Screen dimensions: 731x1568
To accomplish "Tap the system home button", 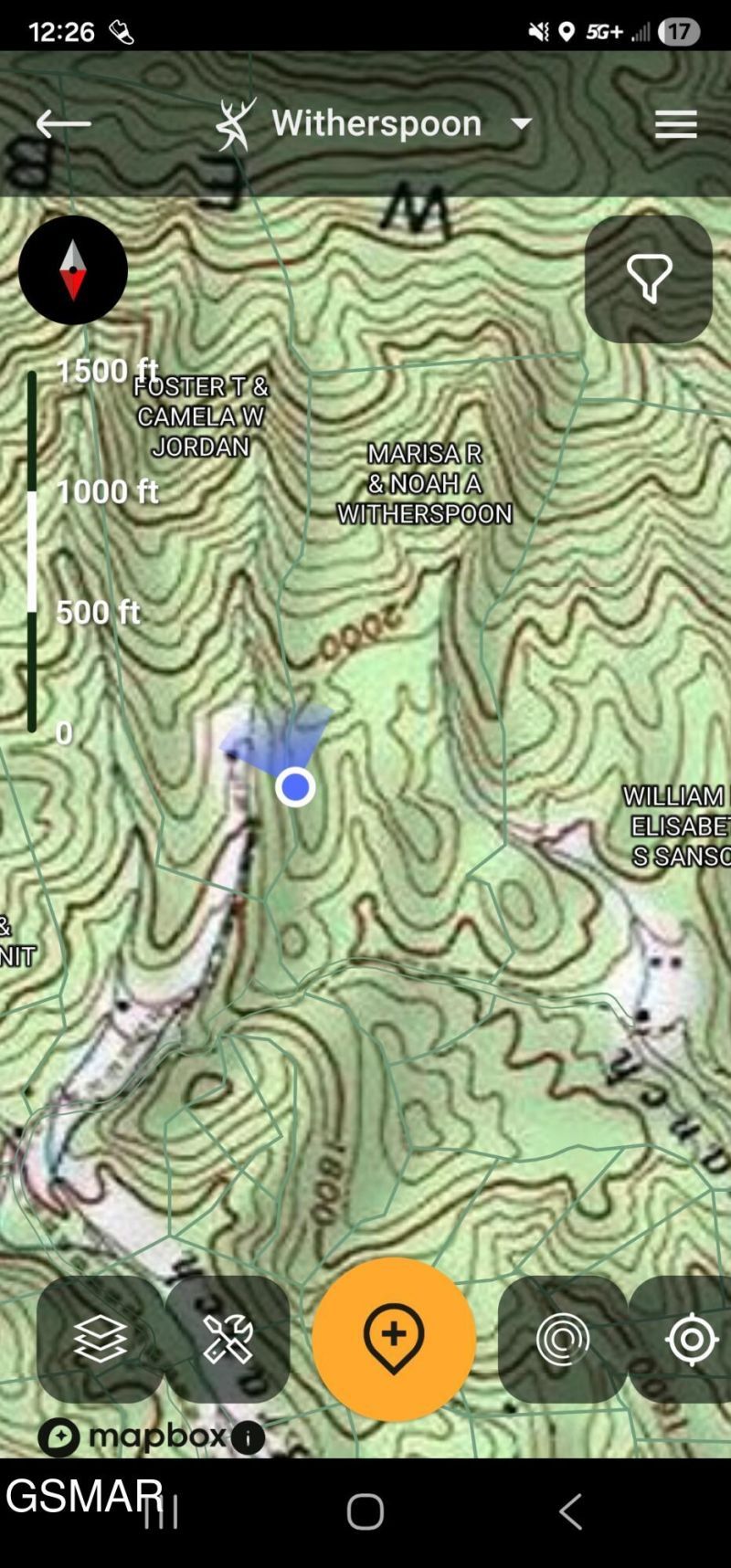I will tap(365, 1511).
